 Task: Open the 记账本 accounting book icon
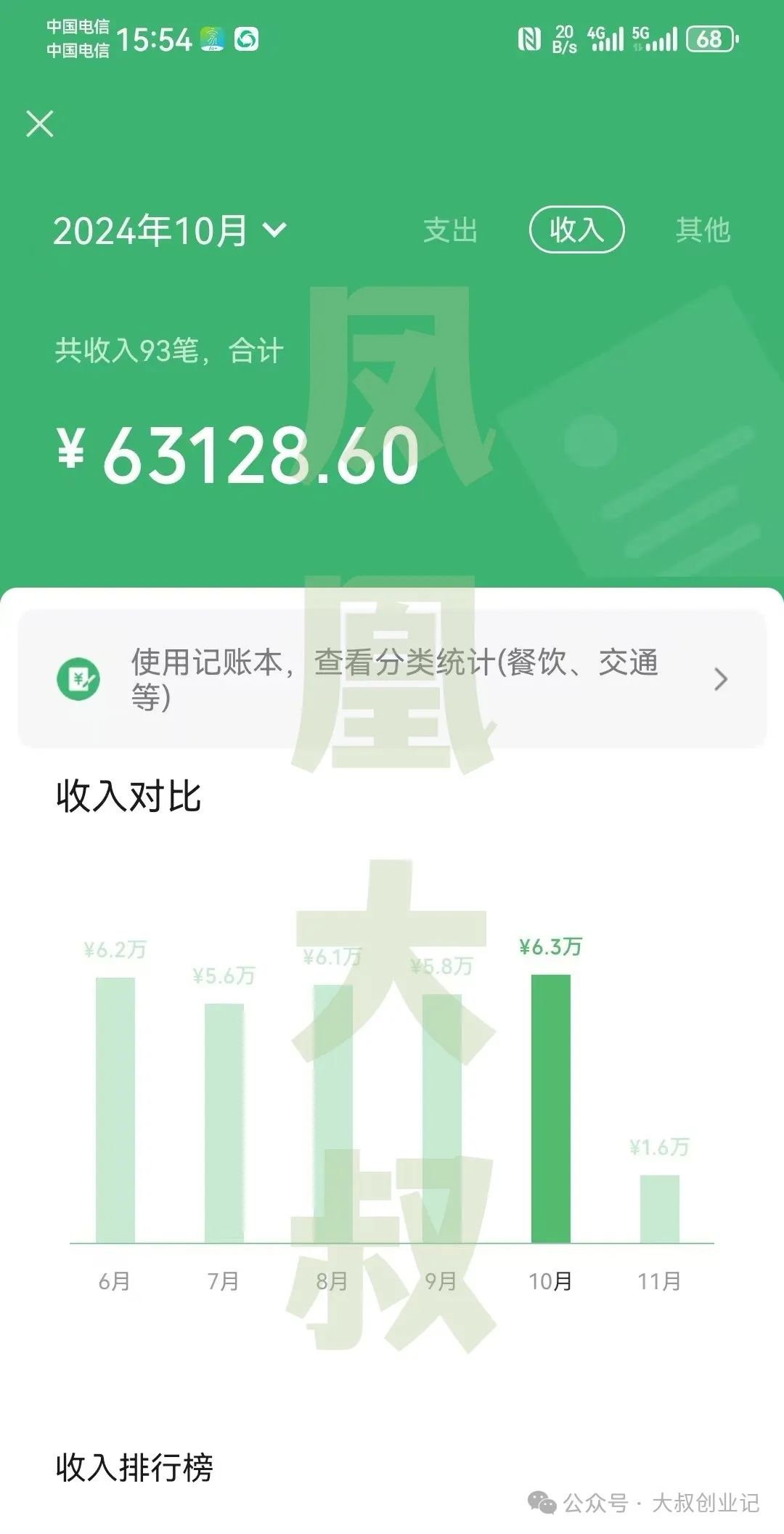click(78, 678)
